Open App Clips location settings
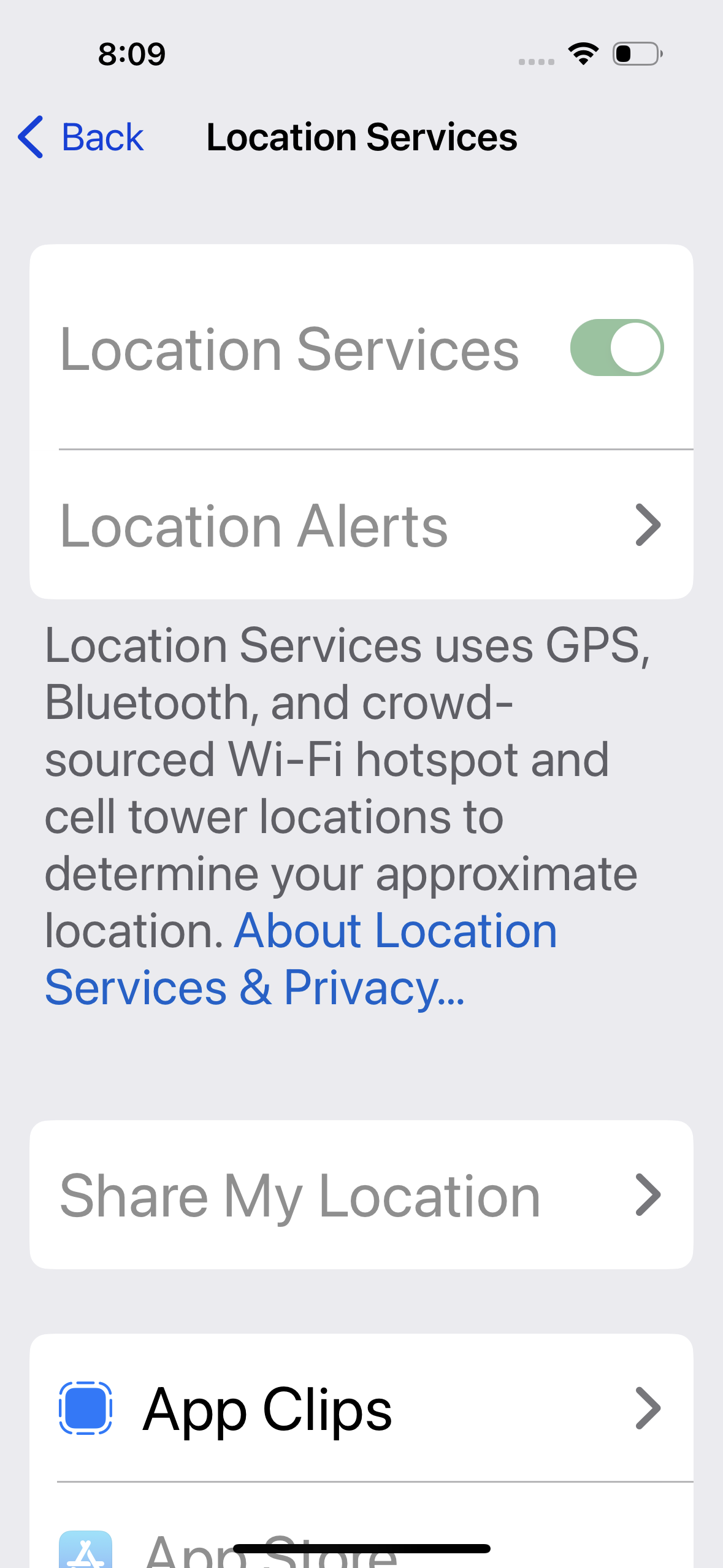This screenshot has height=1568, width=723. click(361, 1408)
